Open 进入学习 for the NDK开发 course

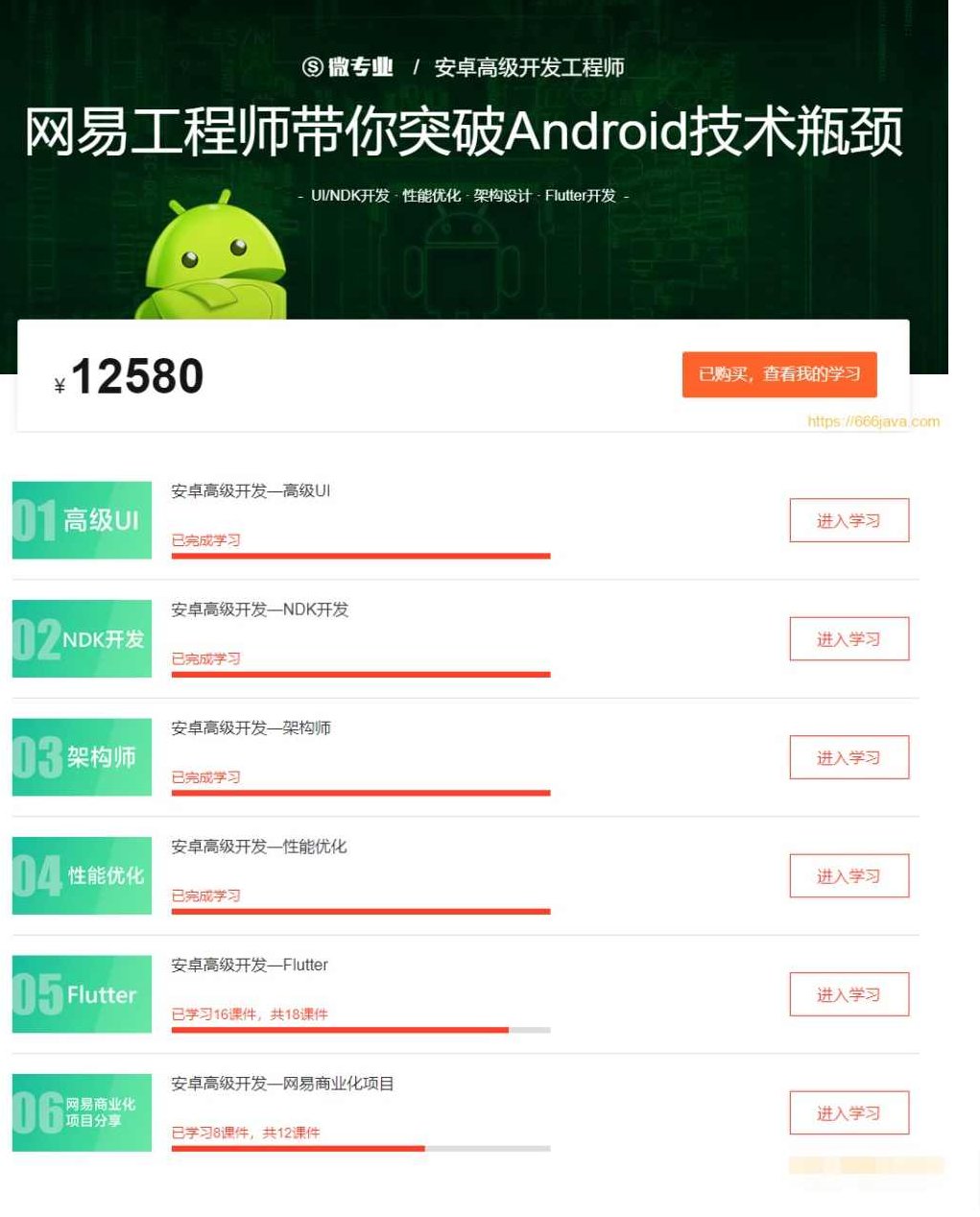tap(849, 638)
